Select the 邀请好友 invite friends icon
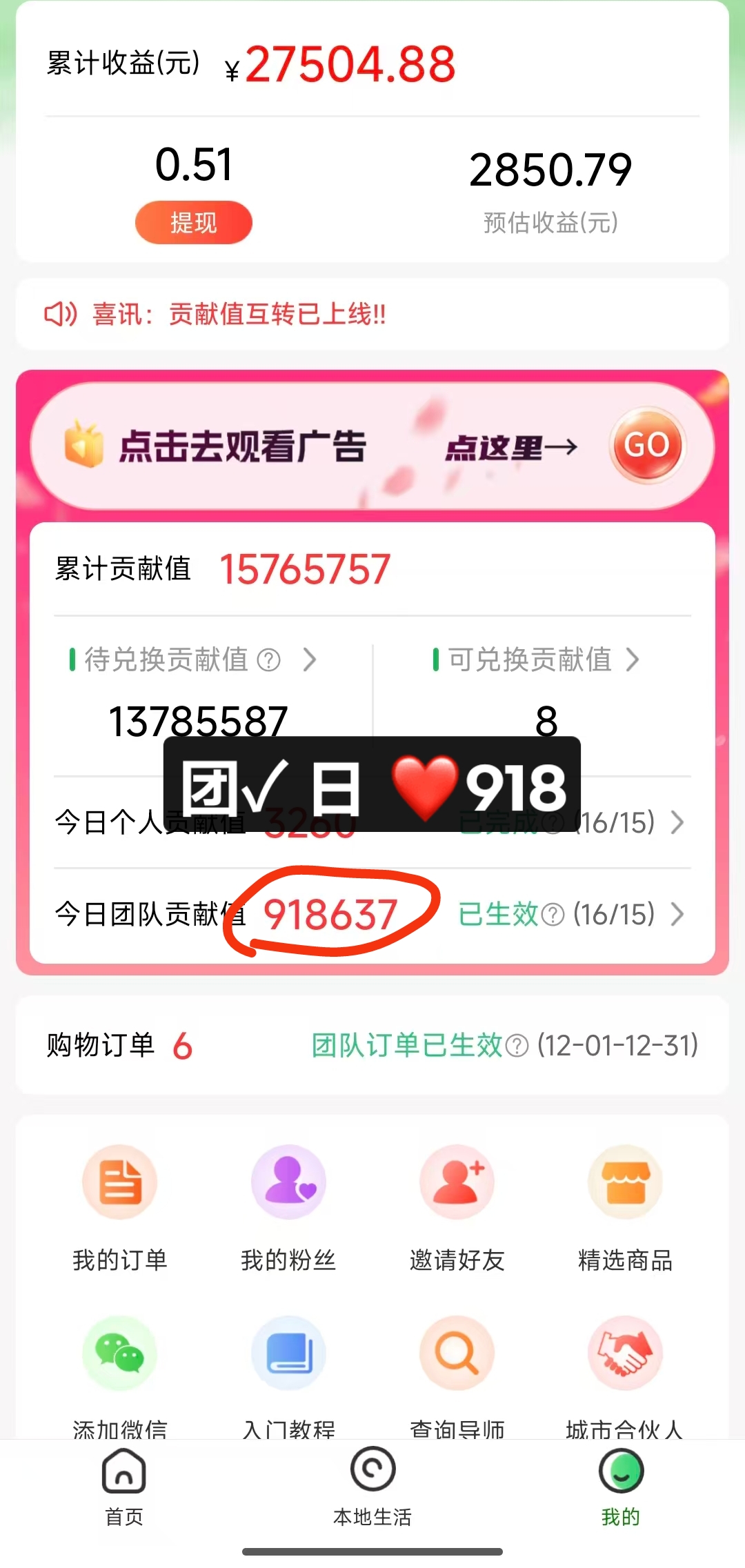The image size is (745, 1568). point(457,1181)
